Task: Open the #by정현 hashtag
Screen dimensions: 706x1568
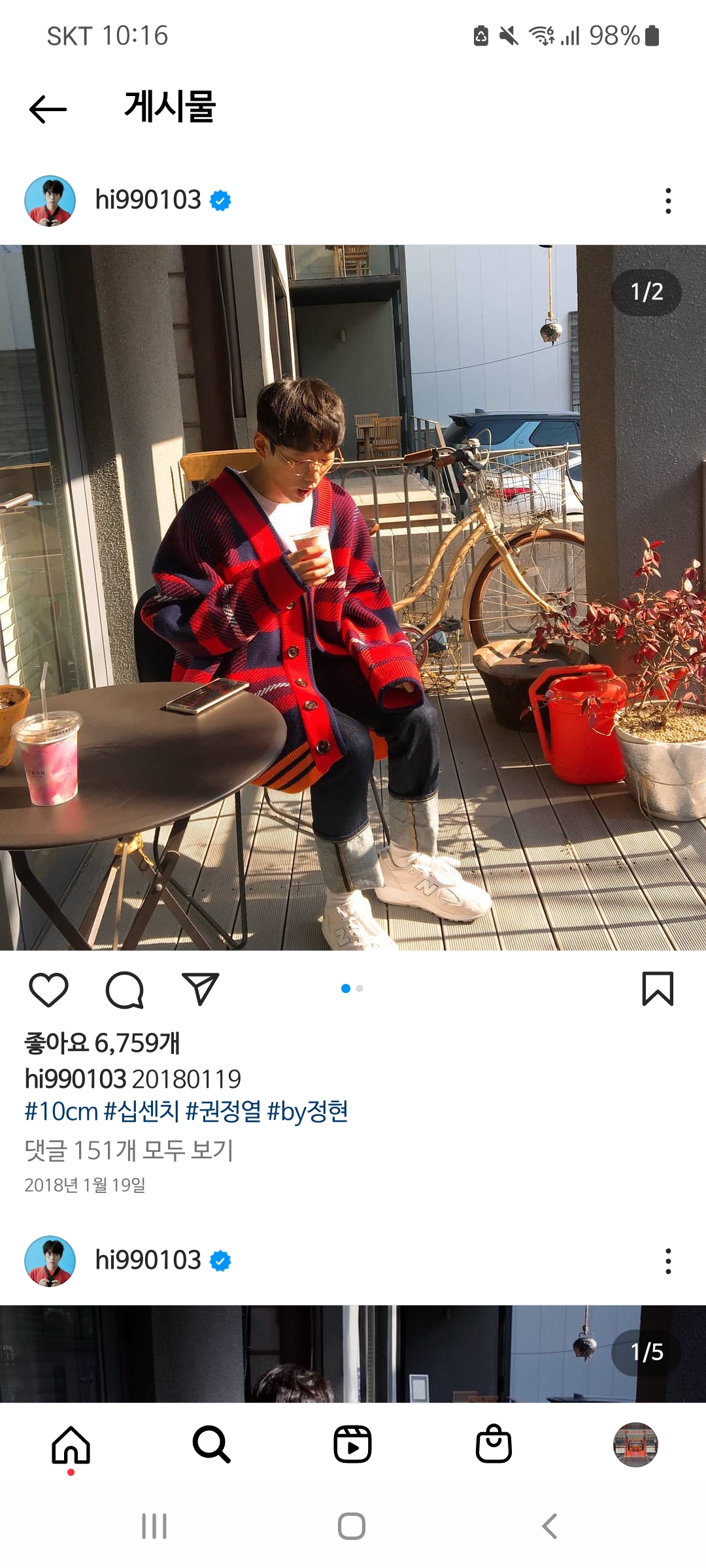Action: [x=307, y=1111]
